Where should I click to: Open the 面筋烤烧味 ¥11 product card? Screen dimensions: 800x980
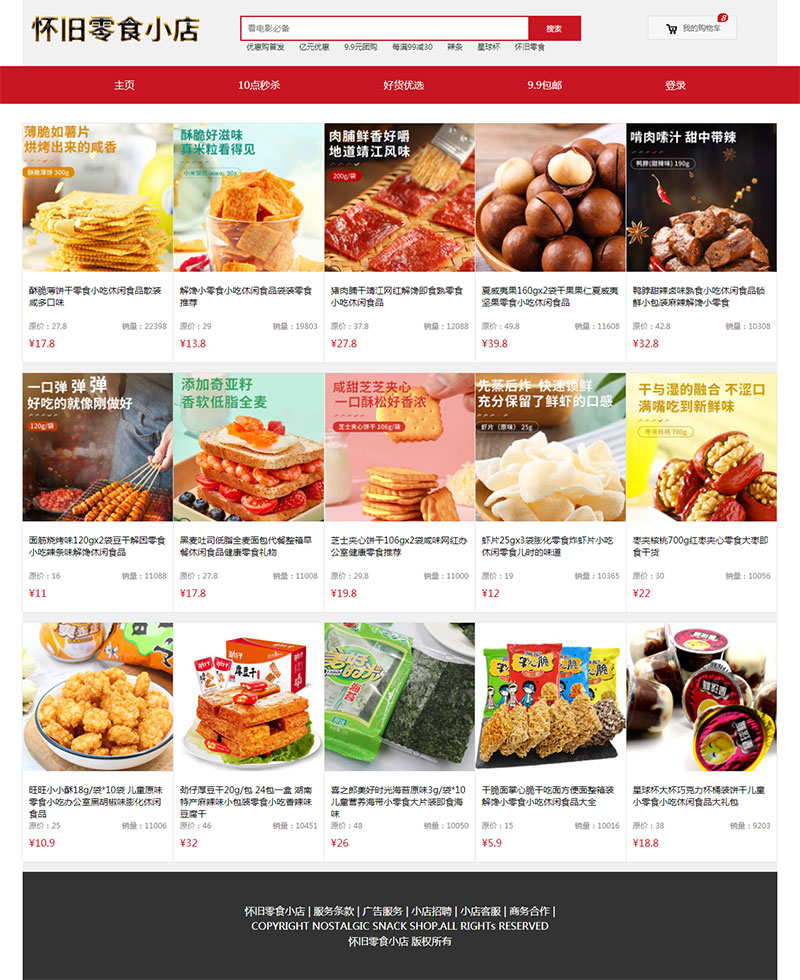pyautogui.click(x=98, y=490)
